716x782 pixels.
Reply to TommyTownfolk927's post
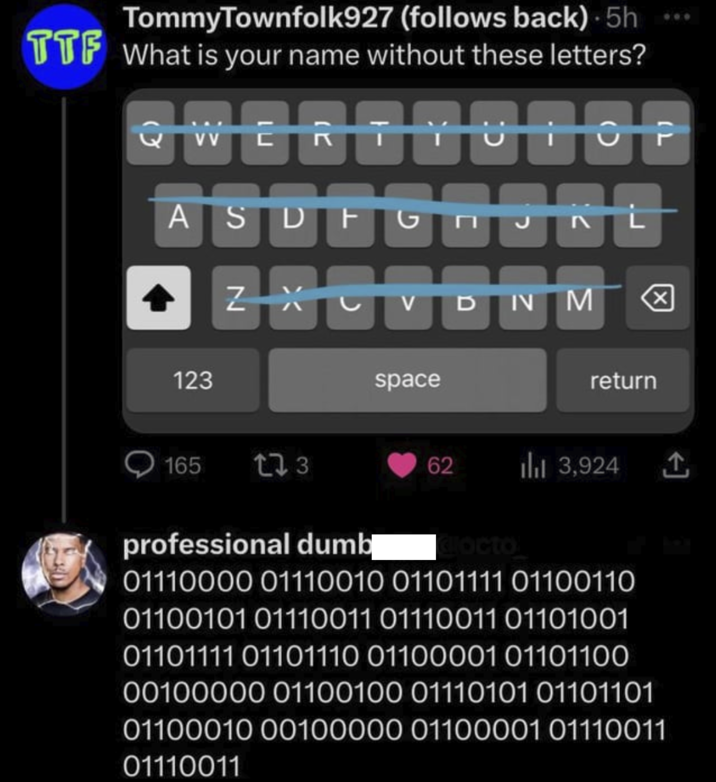click(137, 465)
